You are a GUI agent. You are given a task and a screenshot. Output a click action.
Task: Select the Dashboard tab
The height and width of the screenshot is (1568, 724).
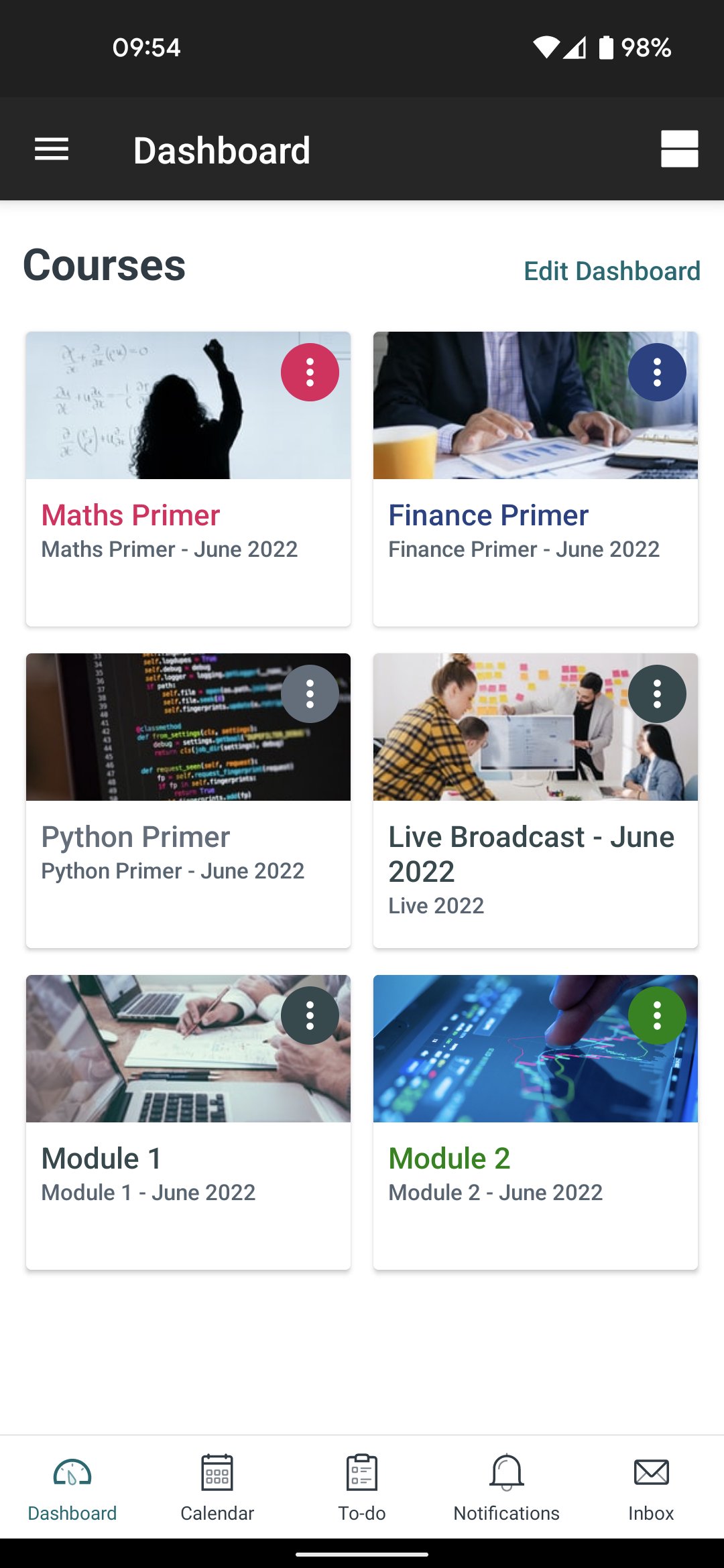(72, 1488)
